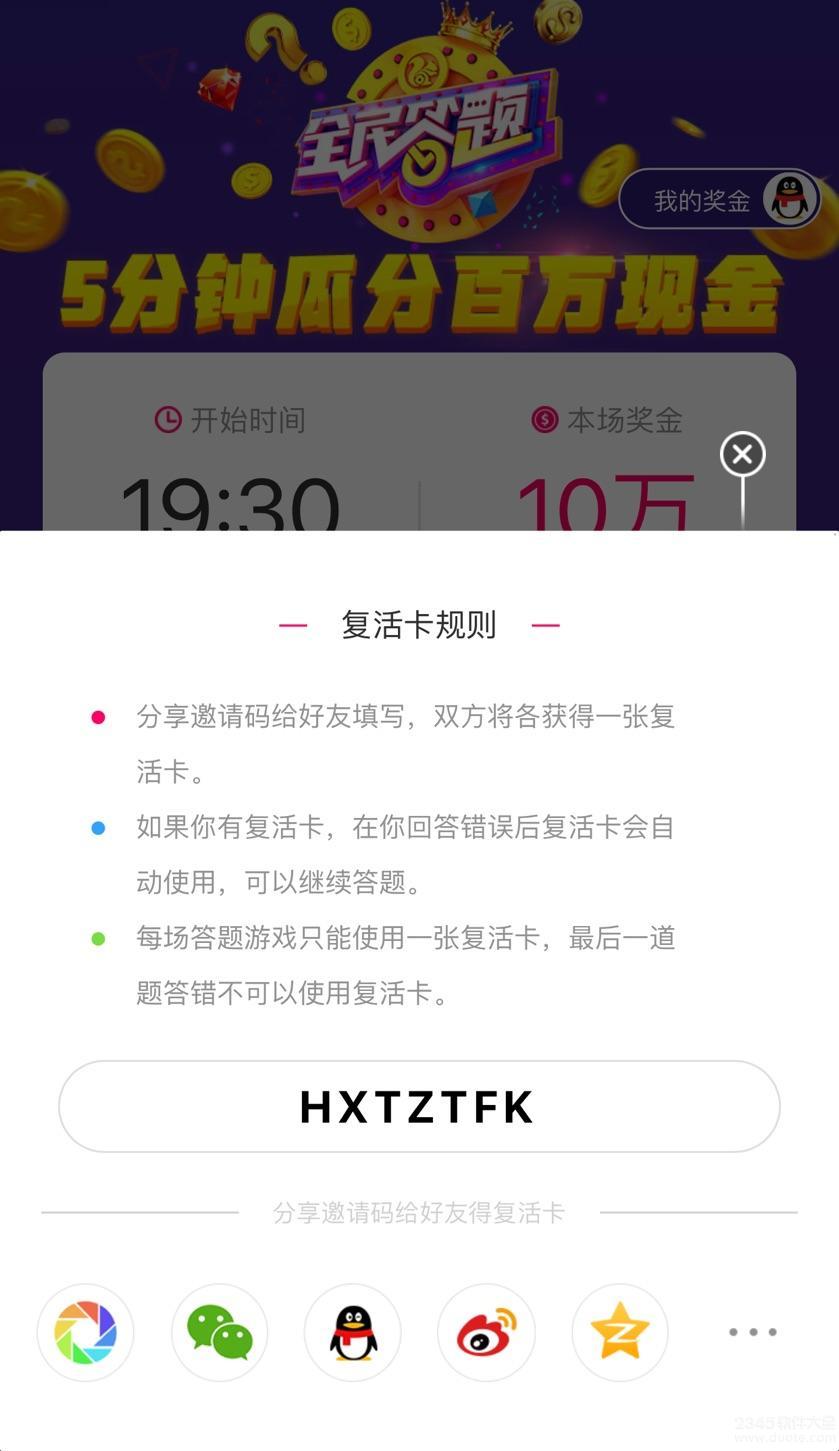Click the green bullet beside third rule
839x1451 pixels.
98,936
